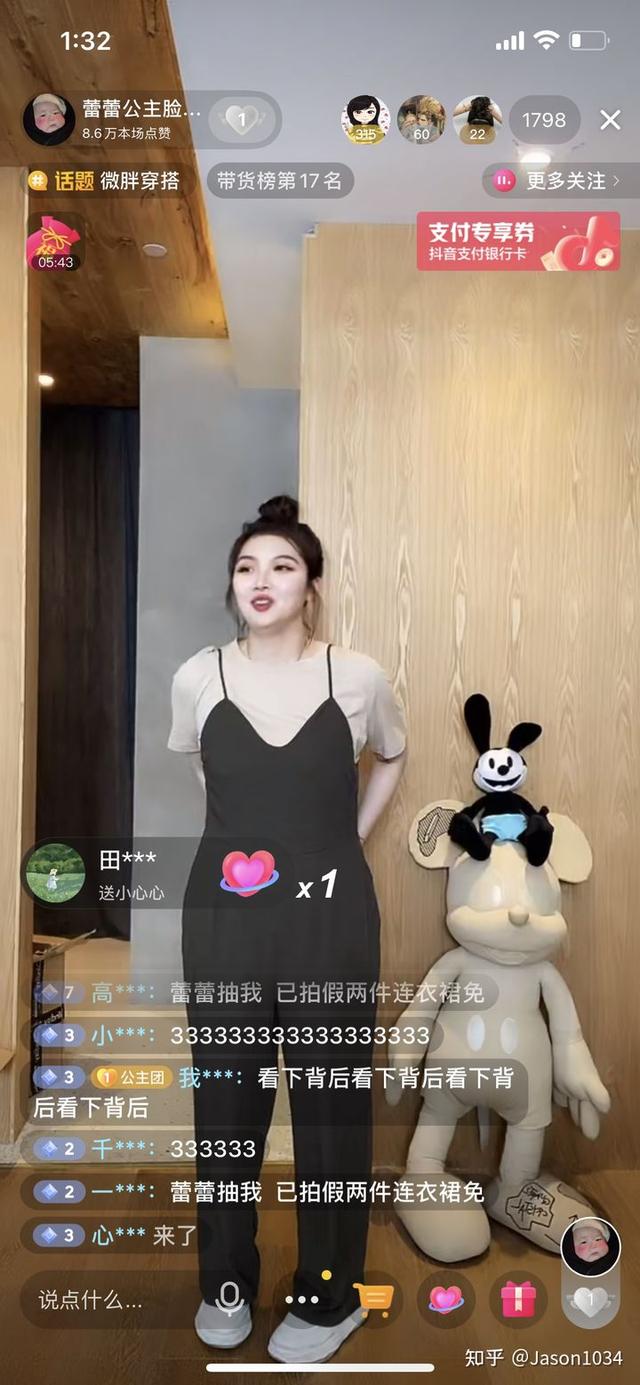View top viewer avatar with 315 score
Screen dimensions: 640x1385
tap(364, 120)
